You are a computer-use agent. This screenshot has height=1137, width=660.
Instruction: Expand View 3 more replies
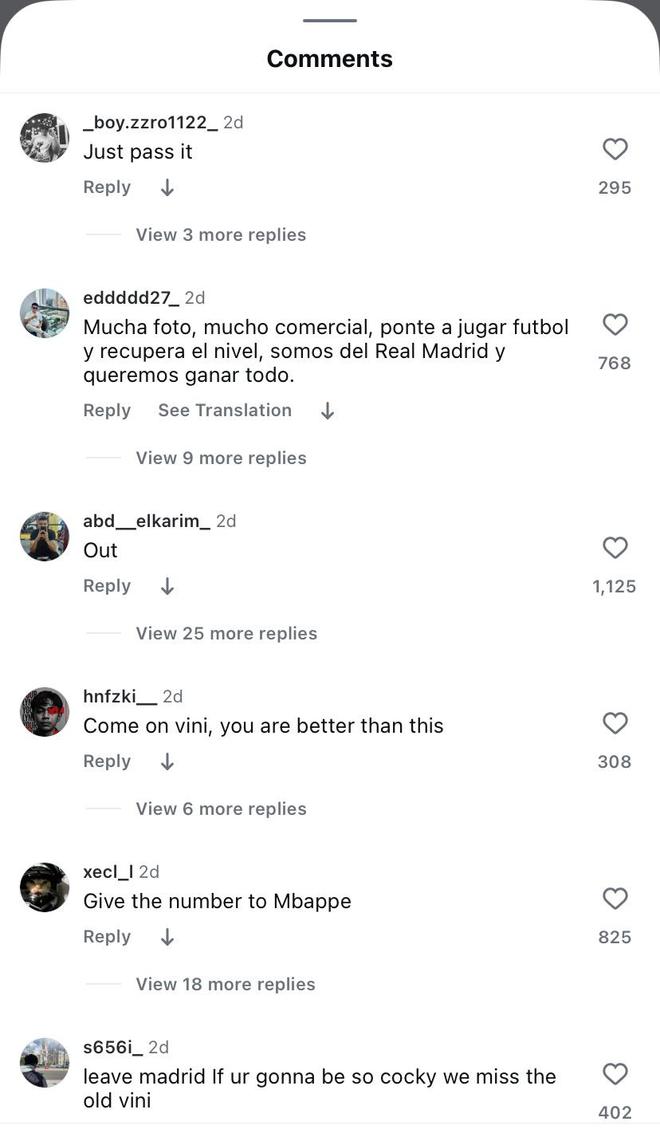click(x=221, y=235)
